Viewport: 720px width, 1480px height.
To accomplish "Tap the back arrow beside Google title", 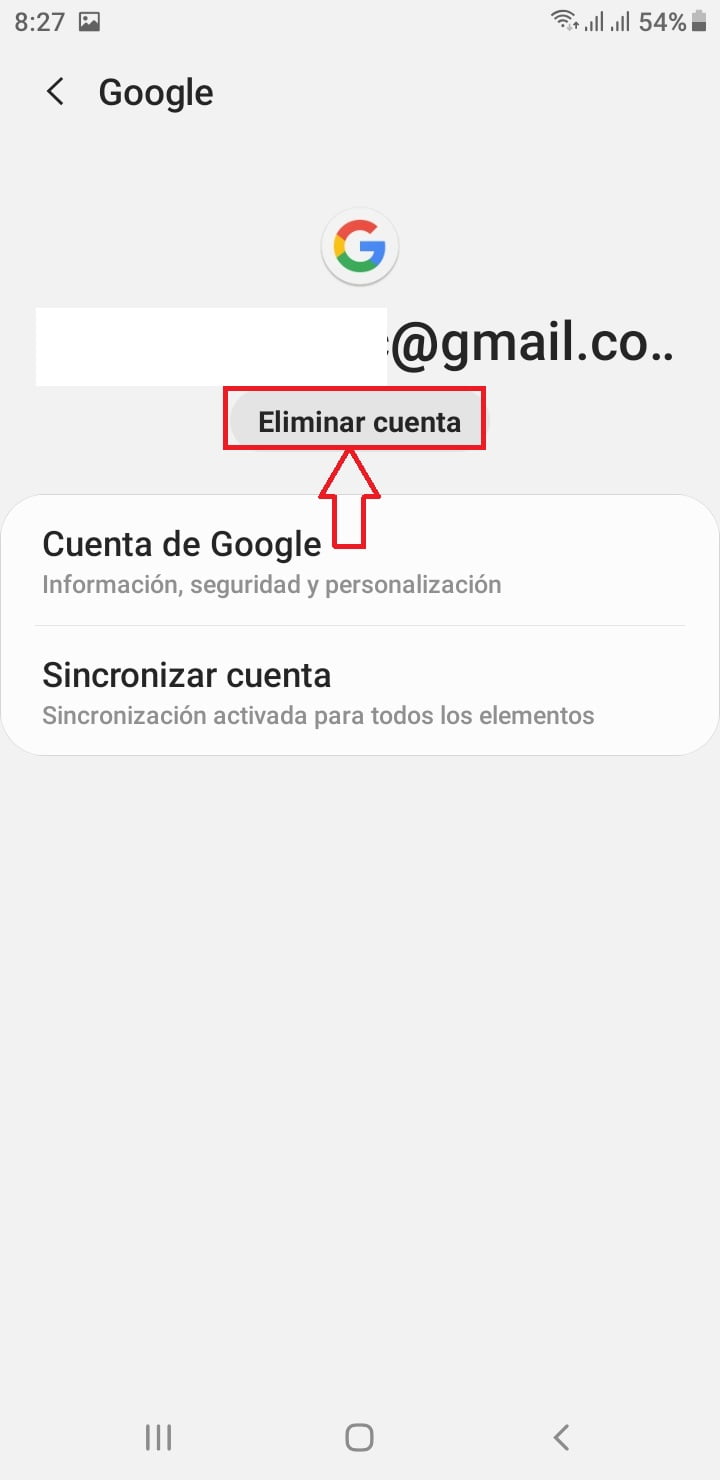I will coord(55,92).
